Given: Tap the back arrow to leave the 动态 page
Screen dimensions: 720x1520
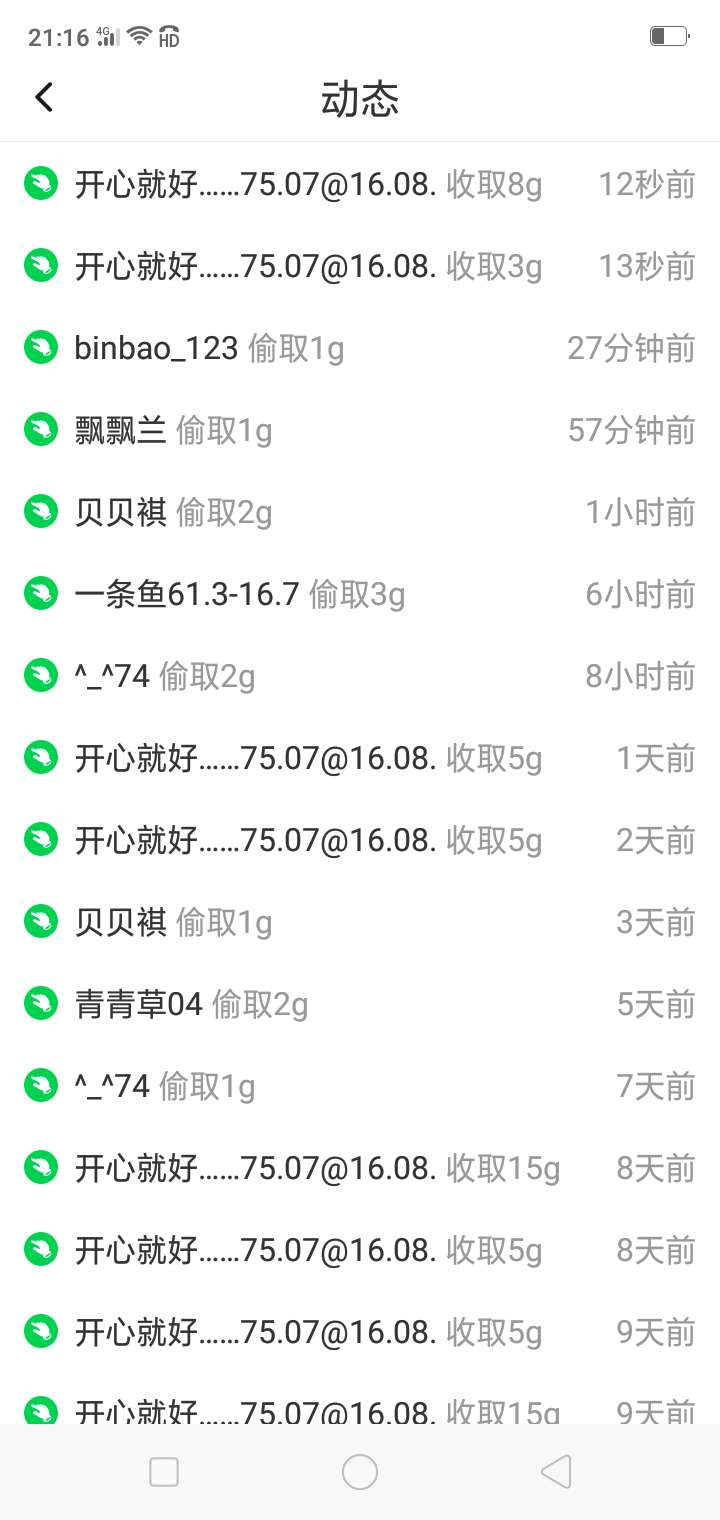Looking at the screenshot, I should pyautogui.click(x=44, y=97).
